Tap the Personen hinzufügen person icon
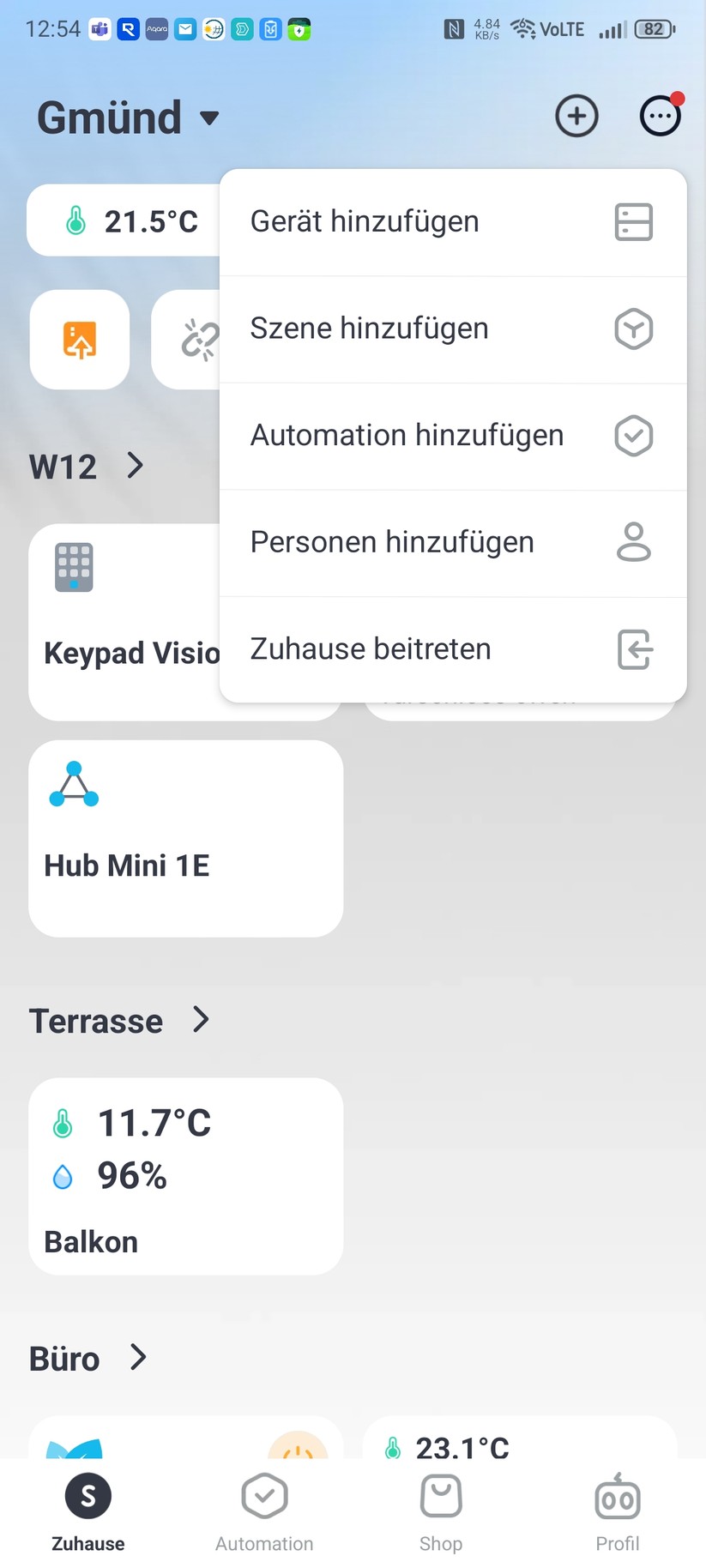 (633, 542)
